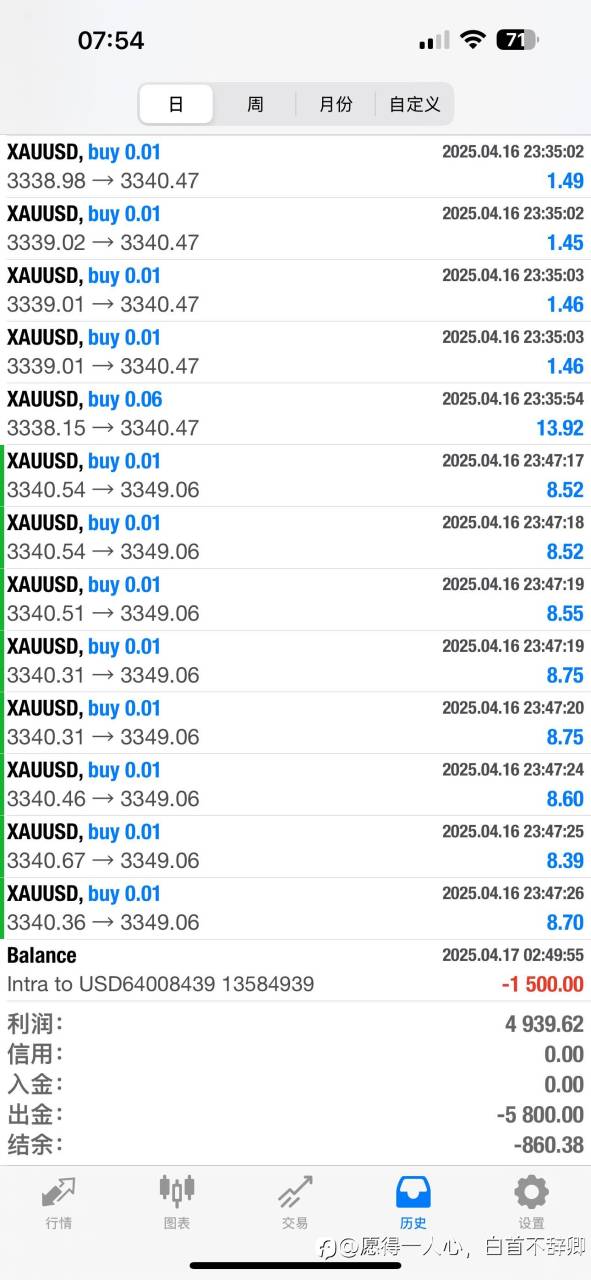
Task: Open the 行情 quotes tab
Action: [x=59, y=1202]
